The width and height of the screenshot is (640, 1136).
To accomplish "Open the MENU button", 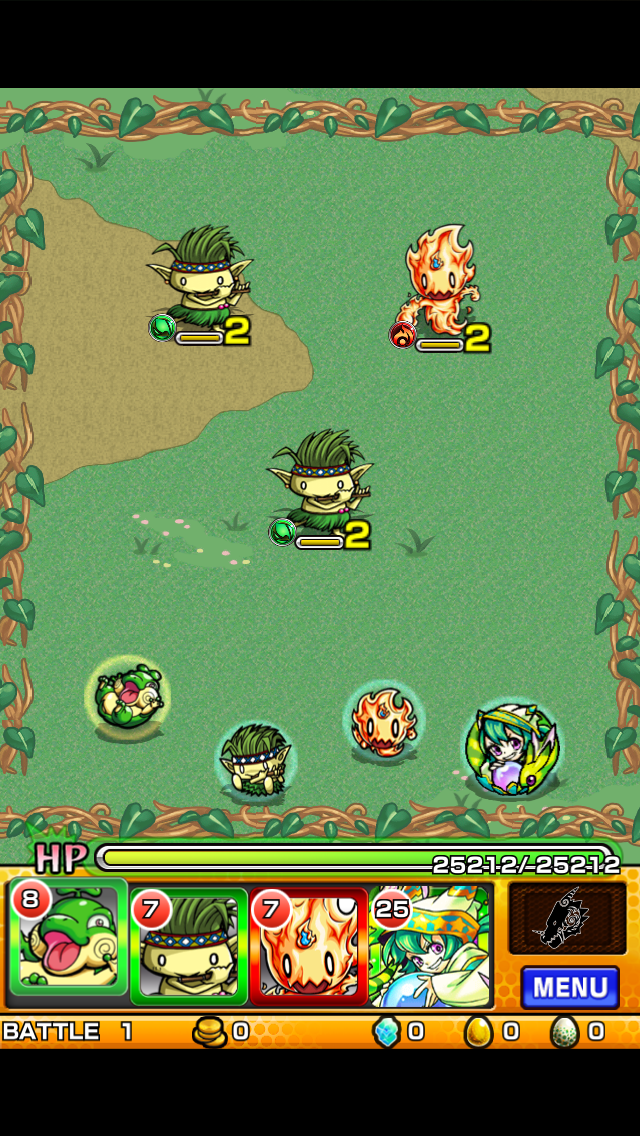I will click(x=569, y=987).
